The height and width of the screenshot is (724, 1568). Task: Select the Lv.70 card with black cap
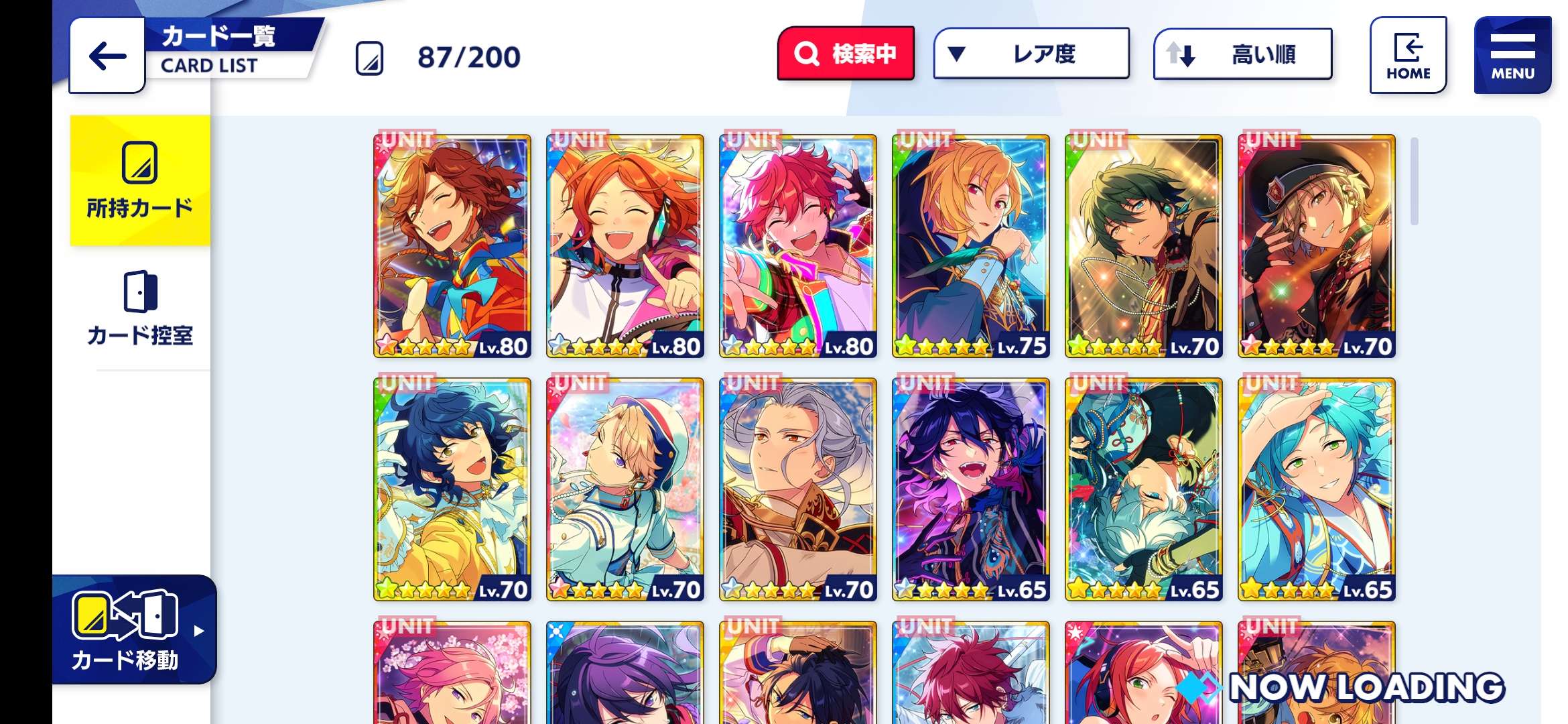click(1317, 246)
